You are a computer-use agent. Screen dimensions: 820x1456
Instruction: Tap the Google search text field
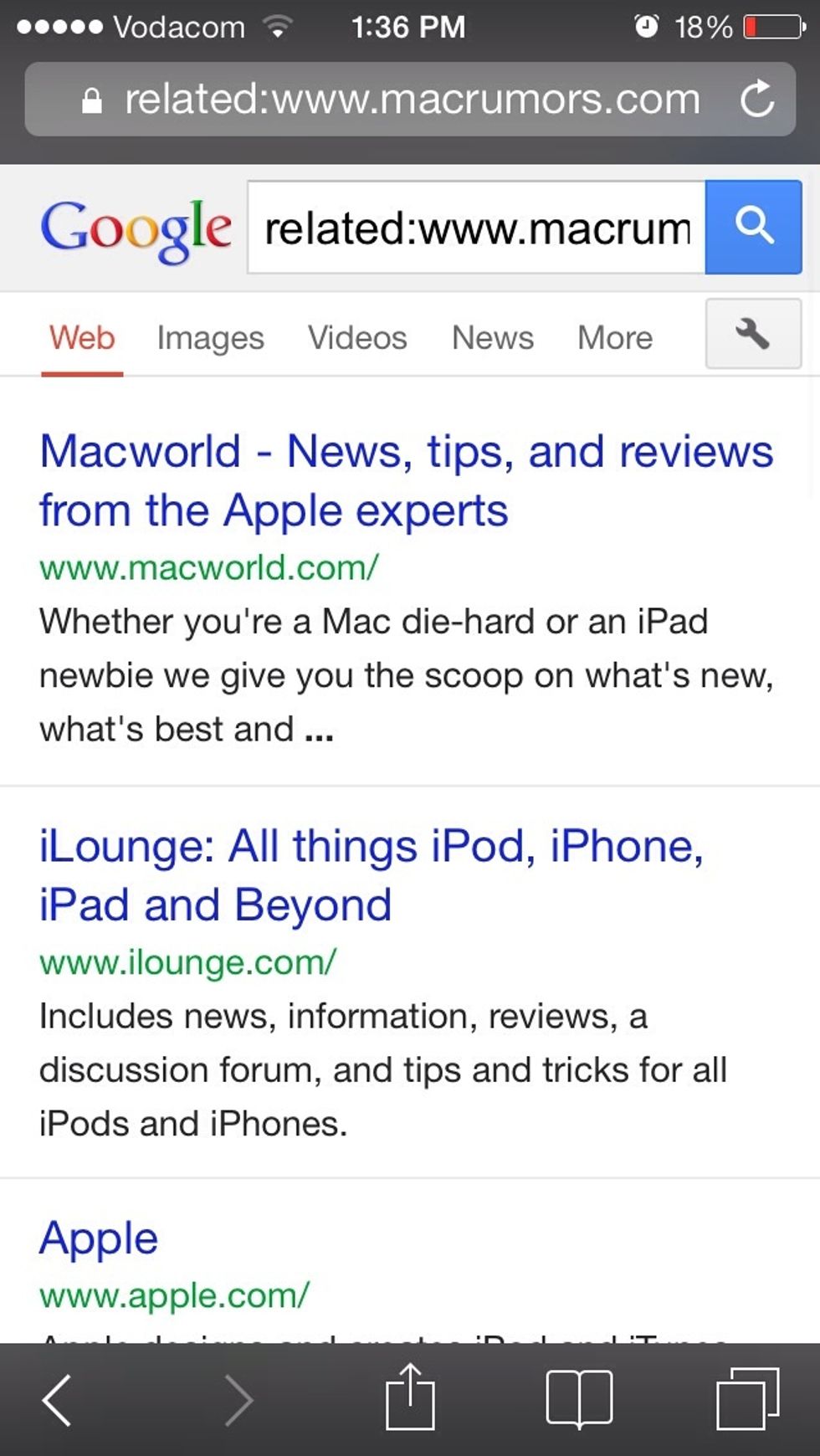(477, 228)
